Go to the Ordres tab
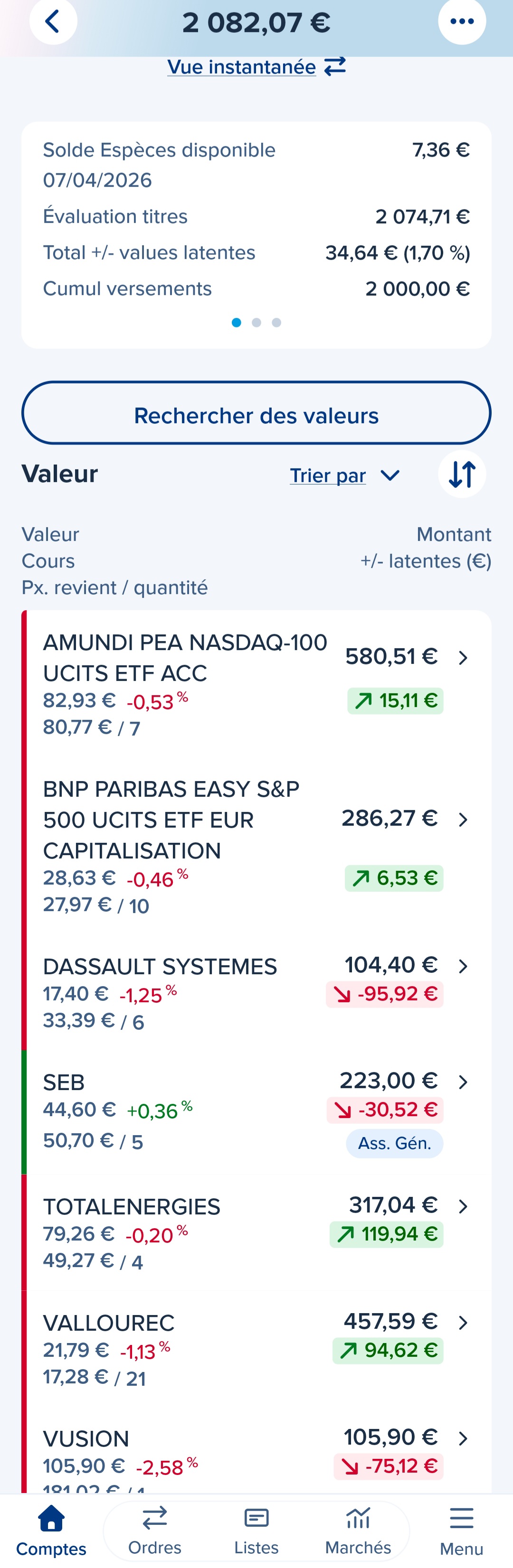513x1568 pixels. point(155,1530)
